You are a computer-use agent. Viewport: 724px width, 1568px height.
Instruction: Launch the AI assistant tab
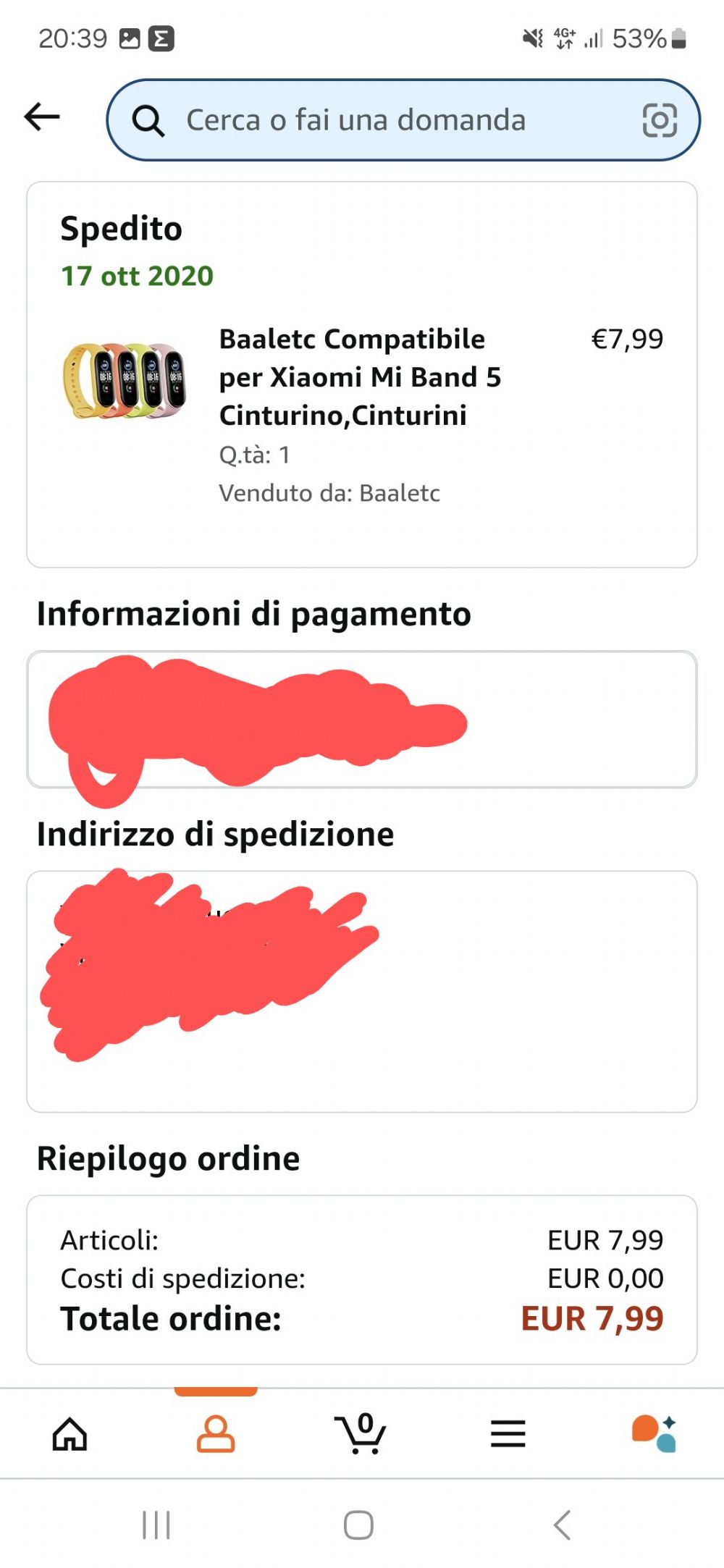pyautogui.click(x=654, y=1433)
